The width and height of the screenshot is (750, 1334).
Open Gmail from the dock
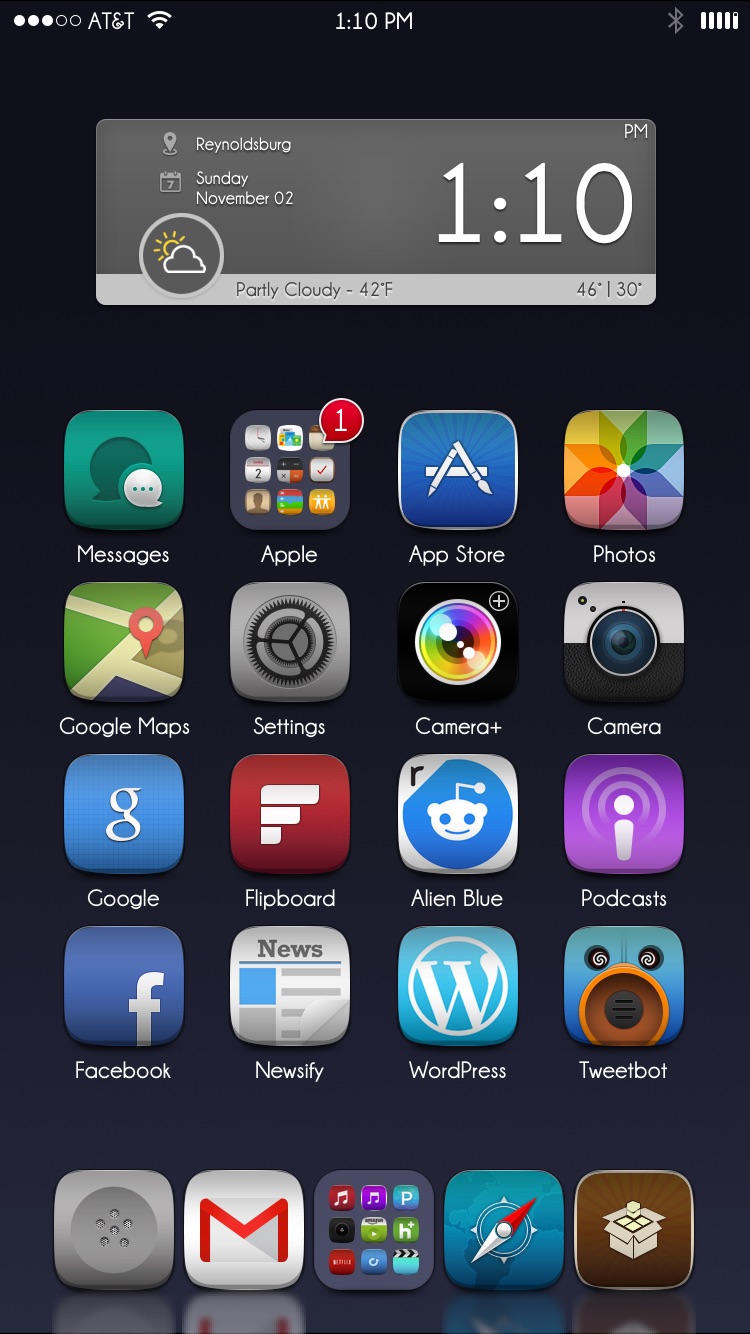tap(244, 1230)
